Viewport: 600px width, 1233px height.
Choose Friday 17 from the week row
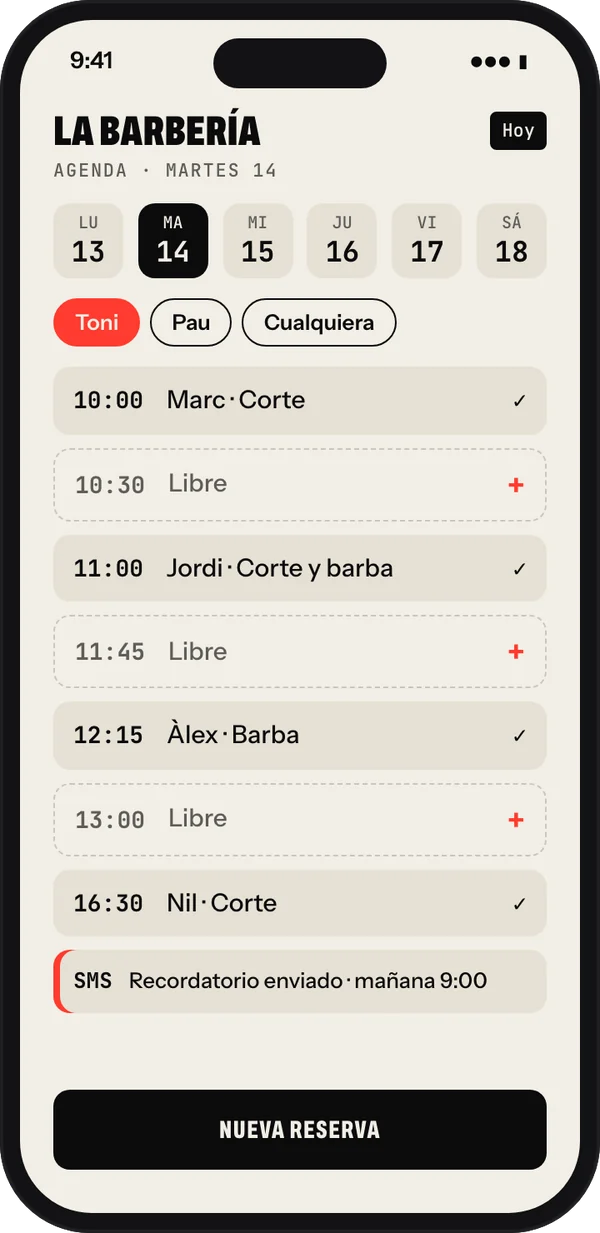427,241
